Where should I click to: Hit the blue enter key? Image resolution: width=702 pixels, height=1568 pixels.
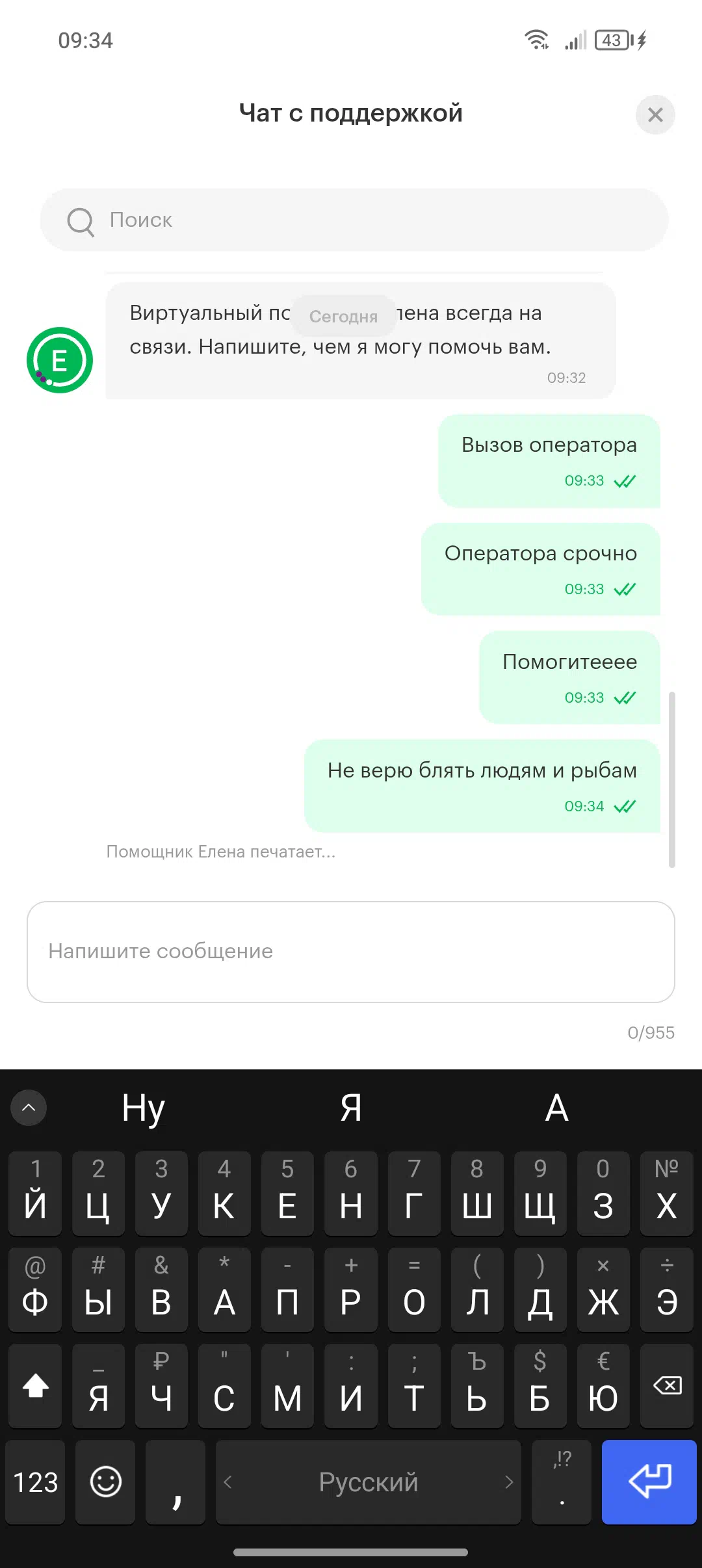pyautogui.click(x=649, y=1482)
